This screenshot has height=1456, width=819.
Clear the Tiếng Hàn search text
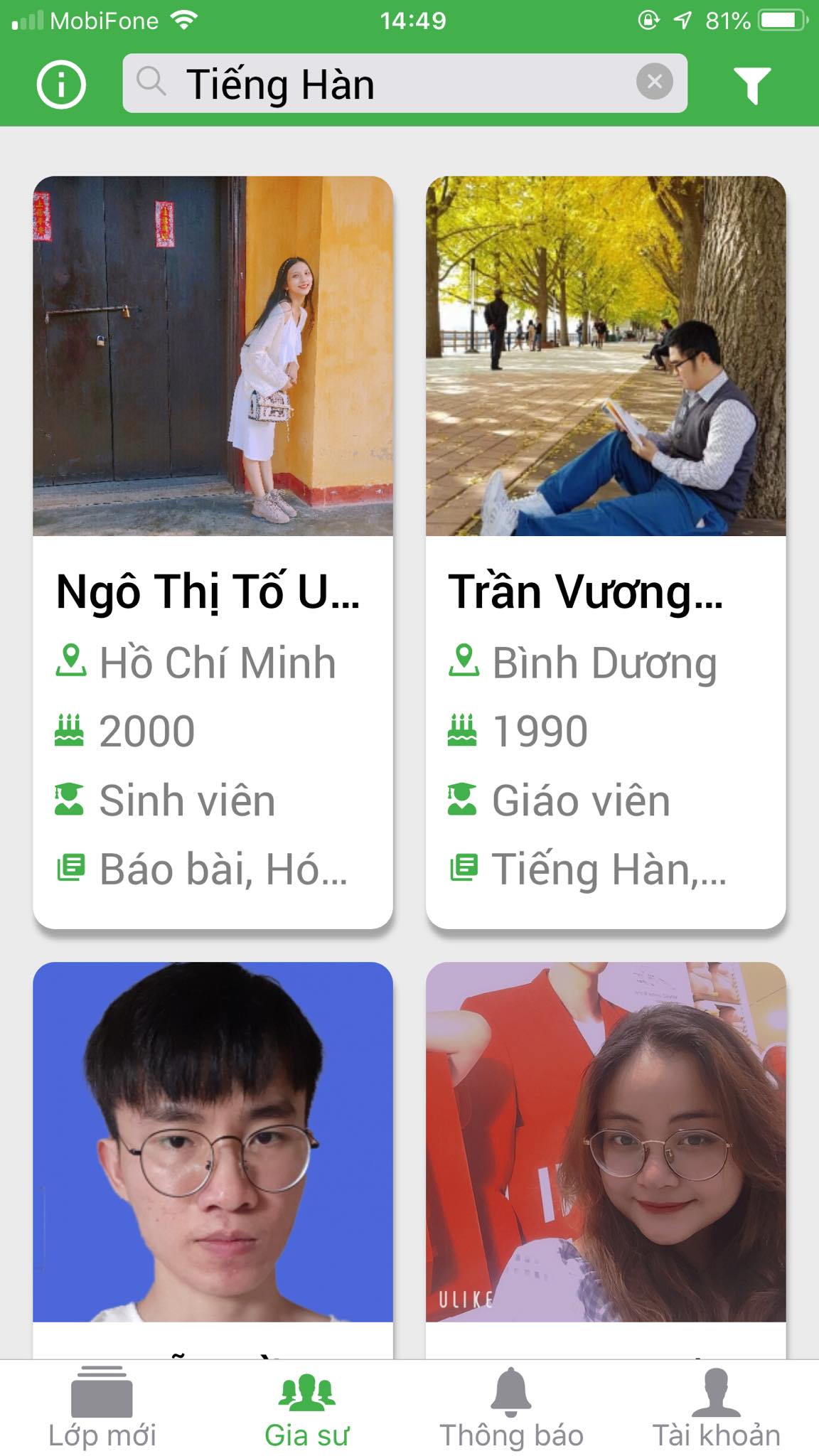pos(654,82)
